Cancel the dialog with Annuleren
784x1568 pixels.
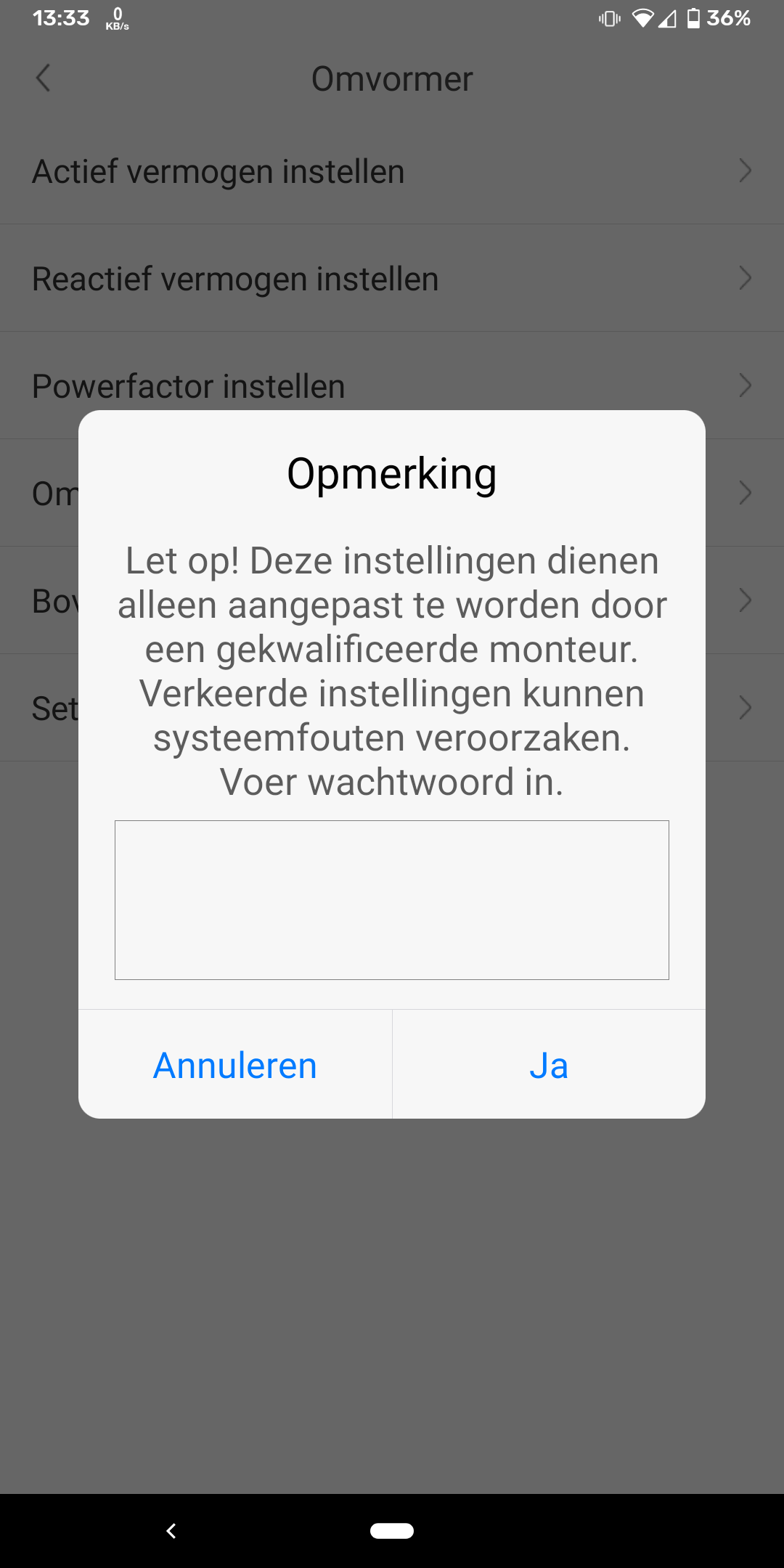[235, 1065]
